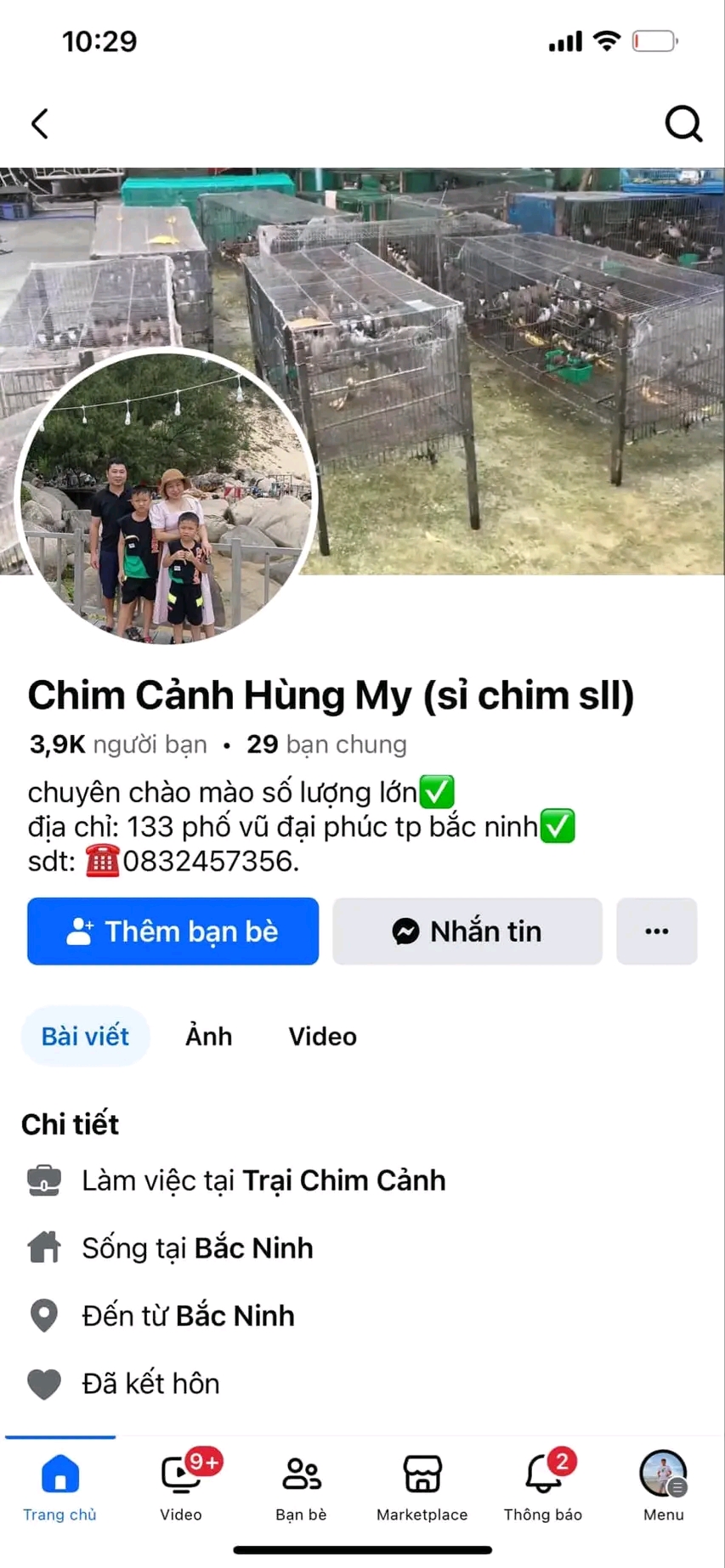
Task: Open the search magnifier icon
Action: tap(683, 124)
